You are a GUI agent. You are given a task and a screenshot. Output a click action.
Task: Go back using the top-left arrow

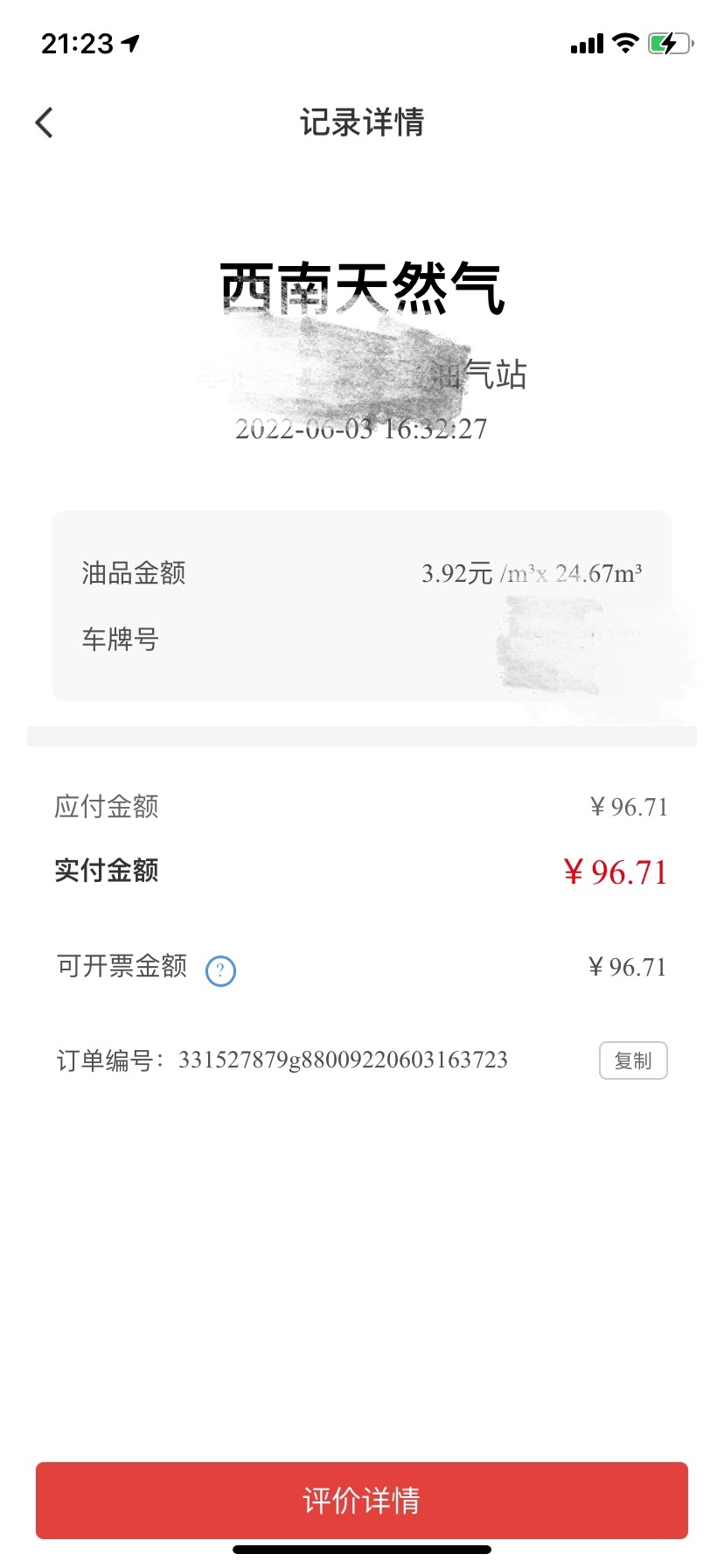pyautogui.click(x=45, y=122)
